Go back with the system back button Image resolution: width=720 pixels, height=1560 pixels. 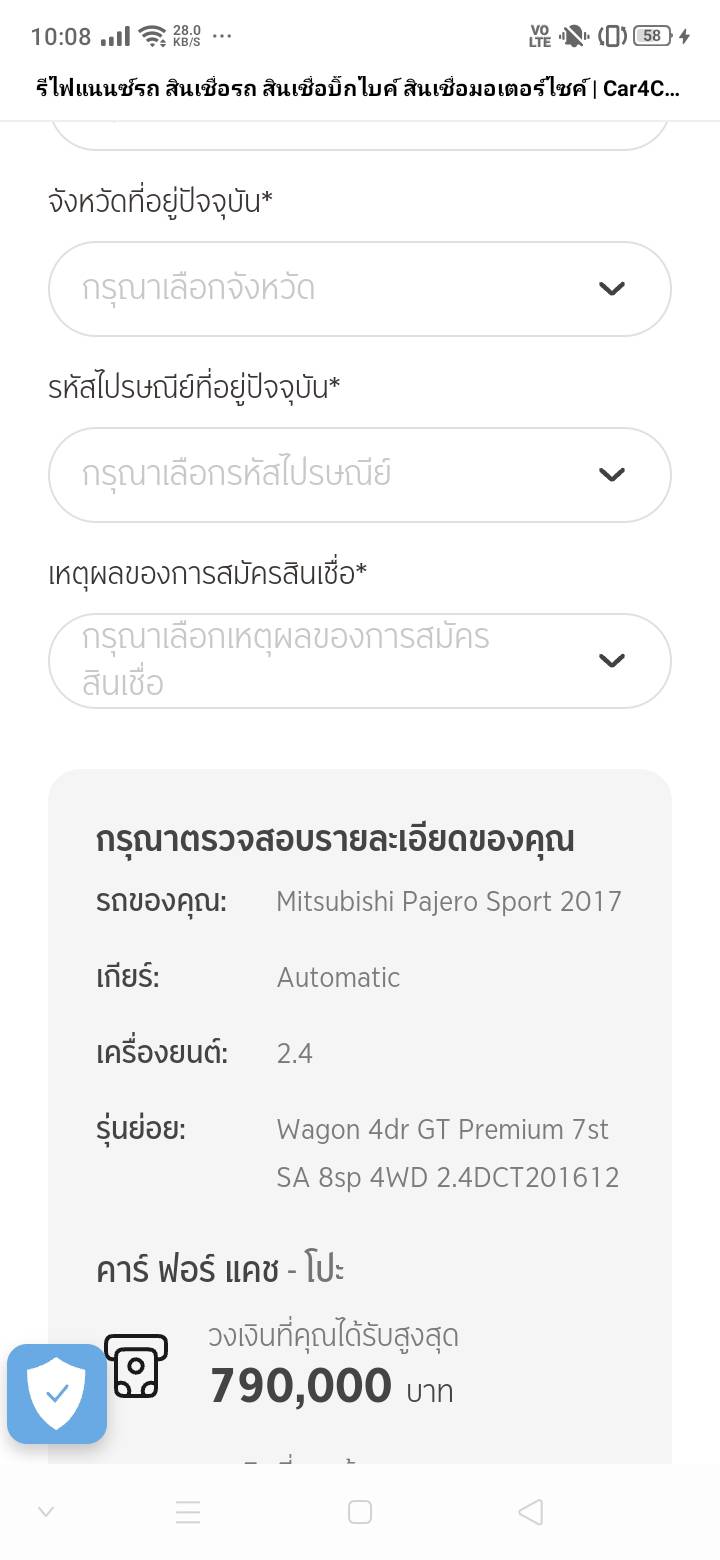(531, 1512)
